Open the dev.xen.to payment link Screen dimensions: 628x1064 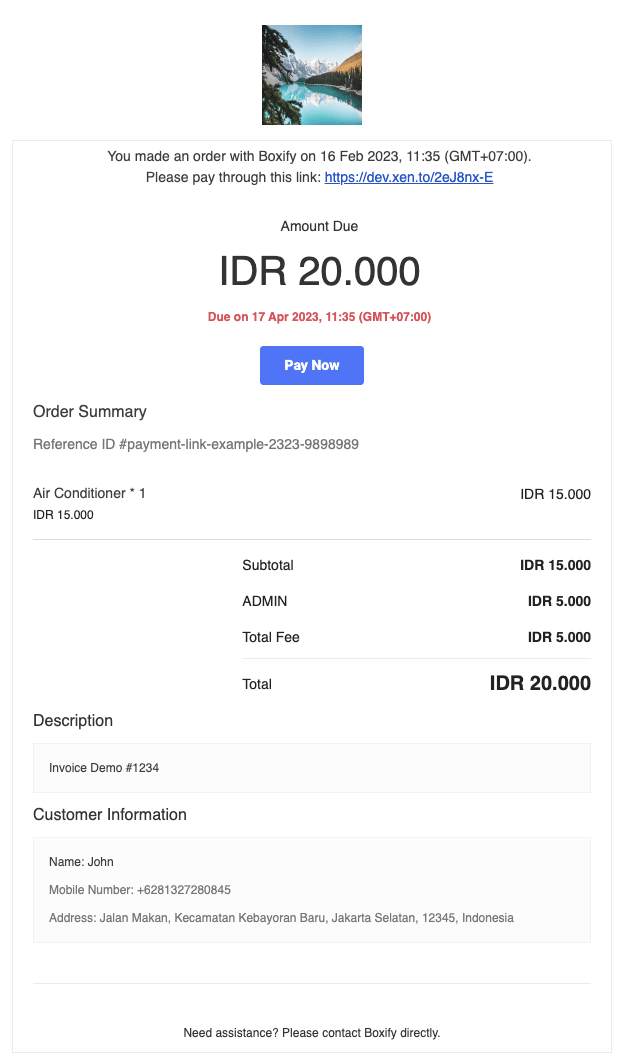coord(409,178)
